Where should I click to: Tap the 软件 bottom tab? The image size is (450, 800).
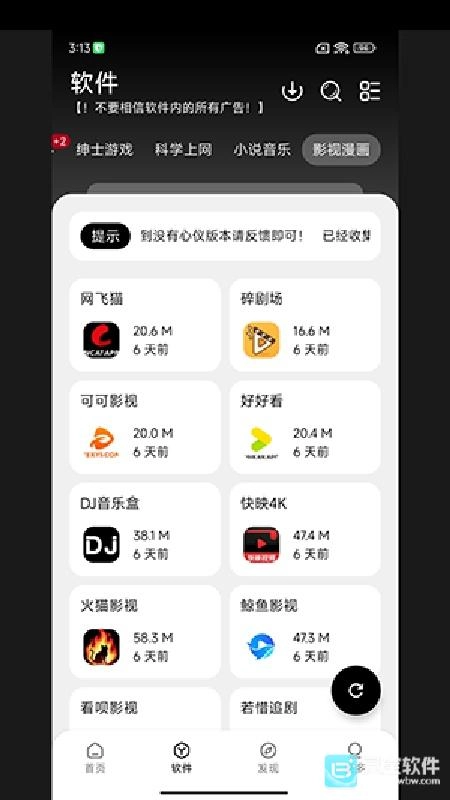point(182,758)
